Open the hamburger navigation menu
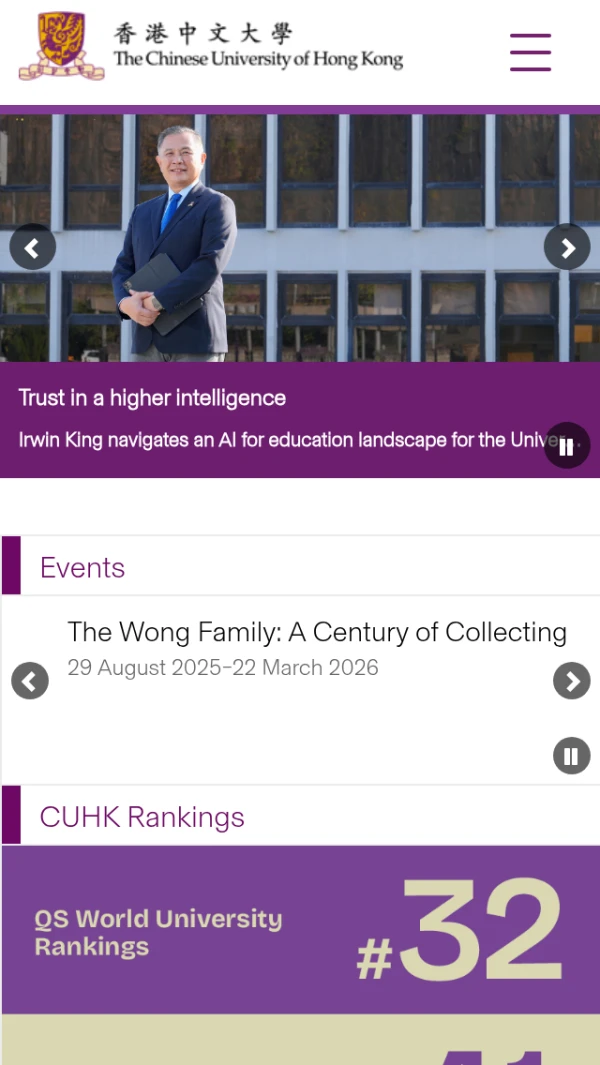This screenshot has height=1065, width=600. tap(530, 51)
